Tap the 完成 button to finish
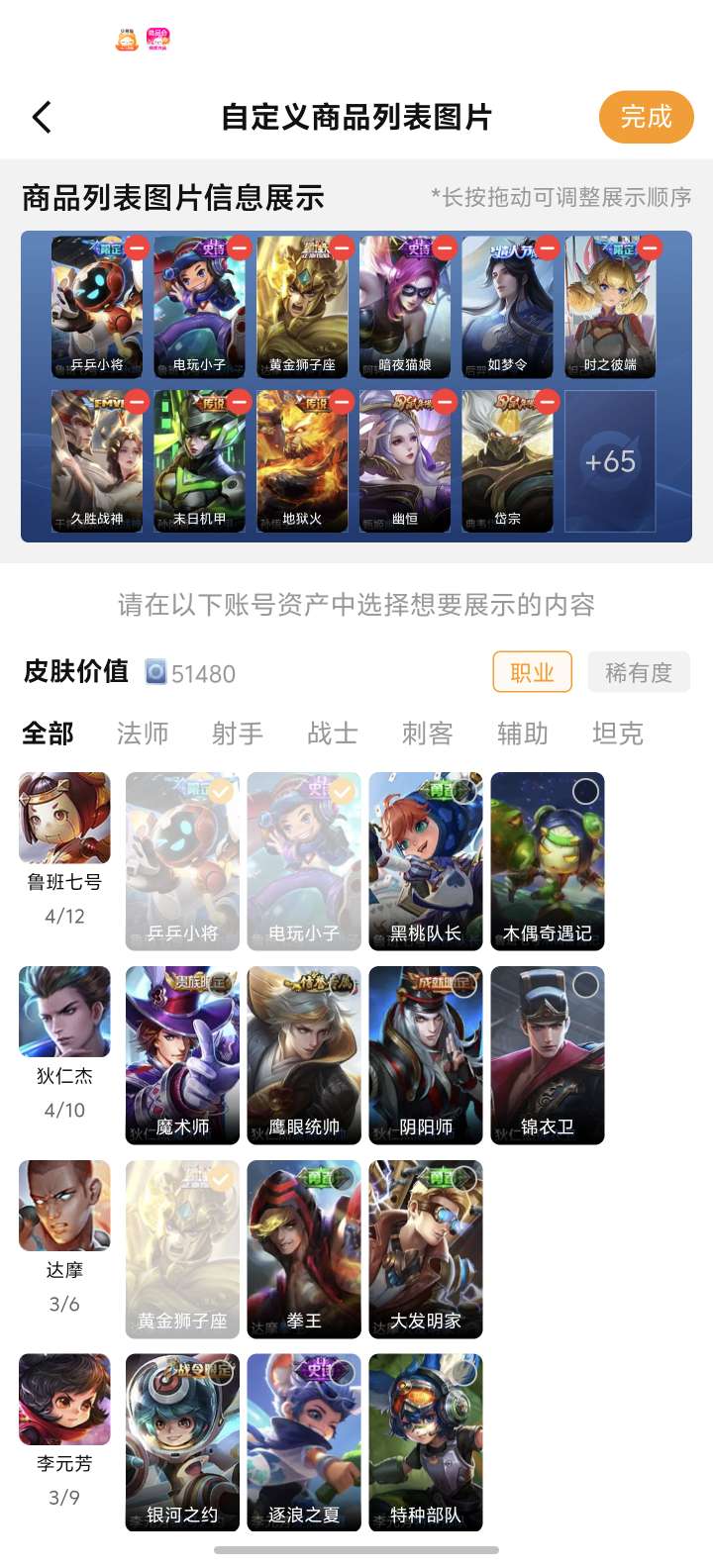 point(646,117)
